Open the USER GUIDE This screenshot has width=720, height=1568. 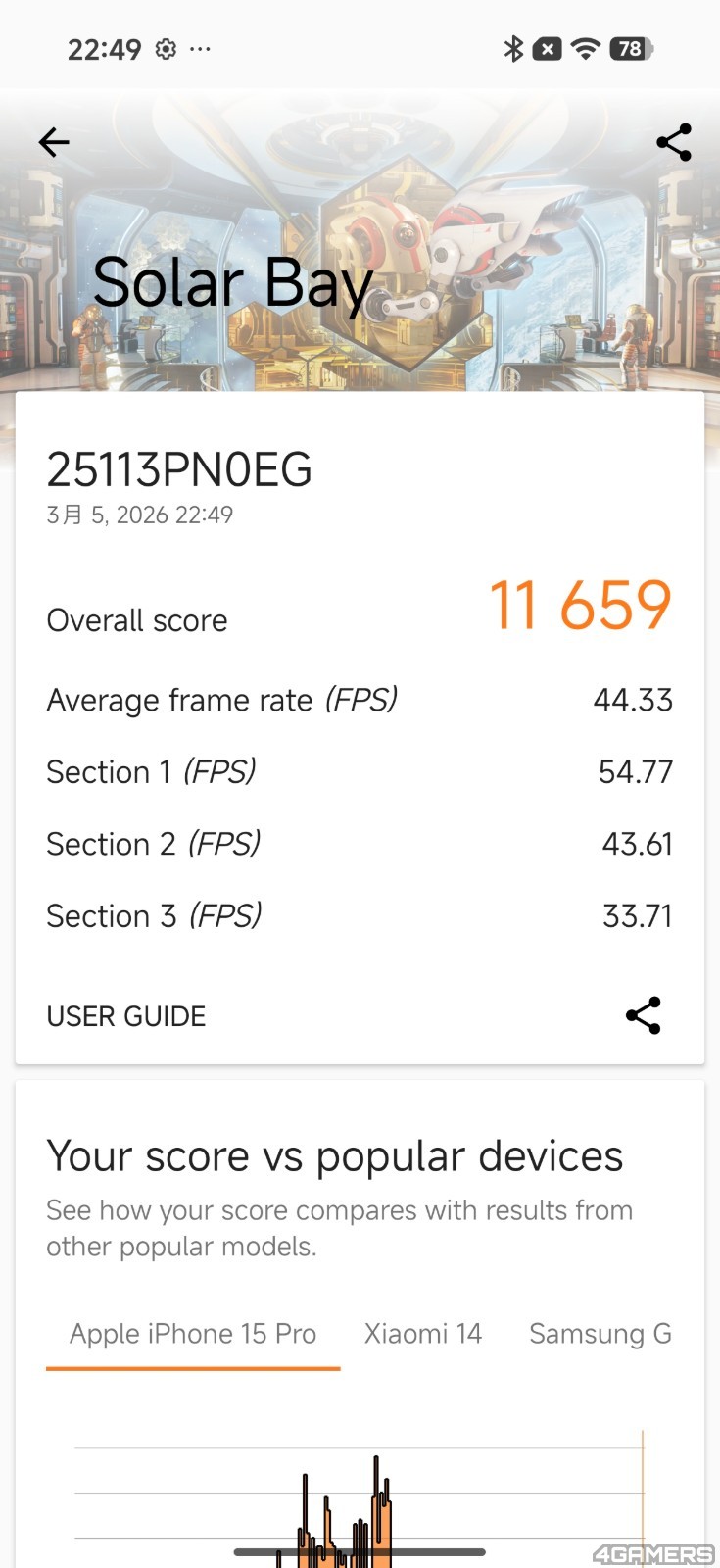tap(126, 1016)
